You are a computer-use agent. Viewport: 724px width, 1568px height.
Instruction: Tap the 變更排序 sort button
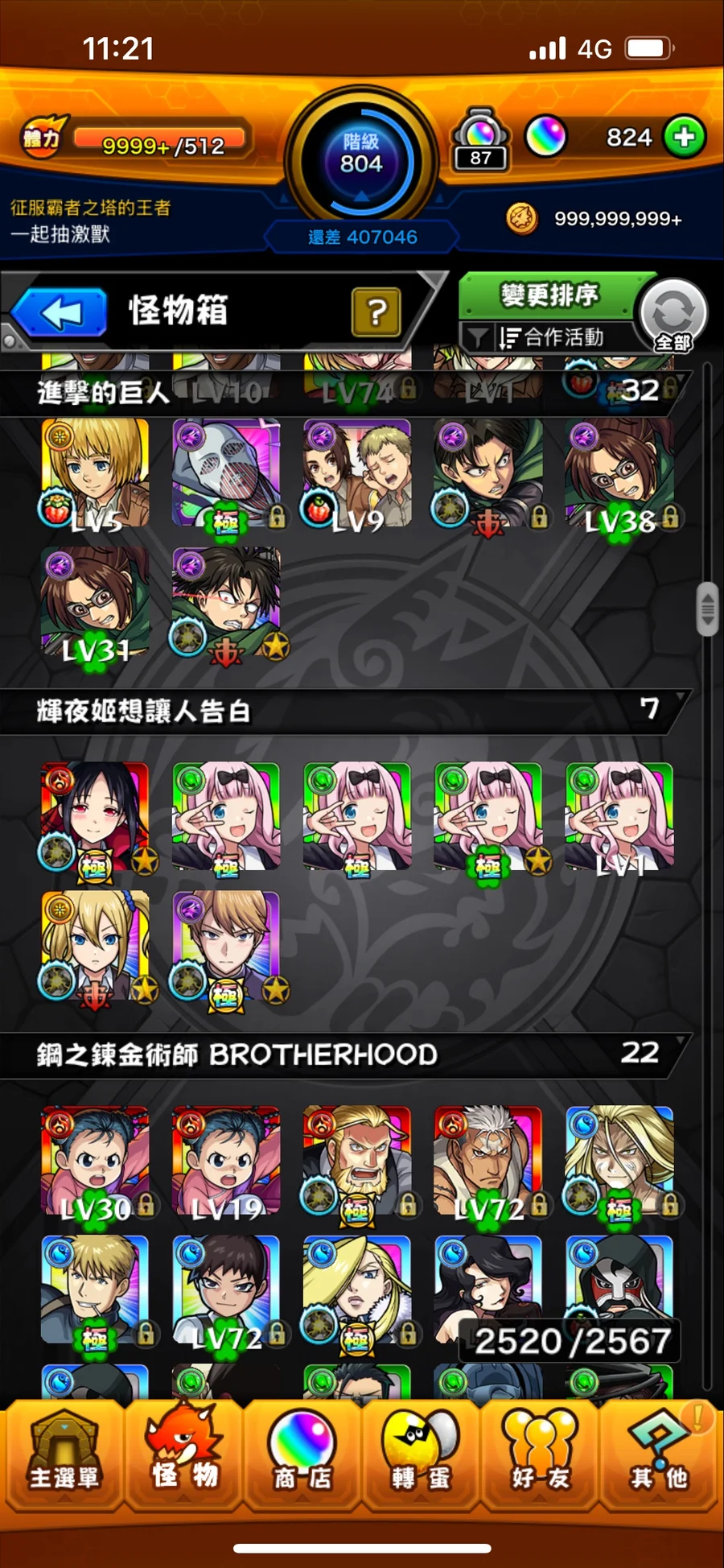coord(549,295)
